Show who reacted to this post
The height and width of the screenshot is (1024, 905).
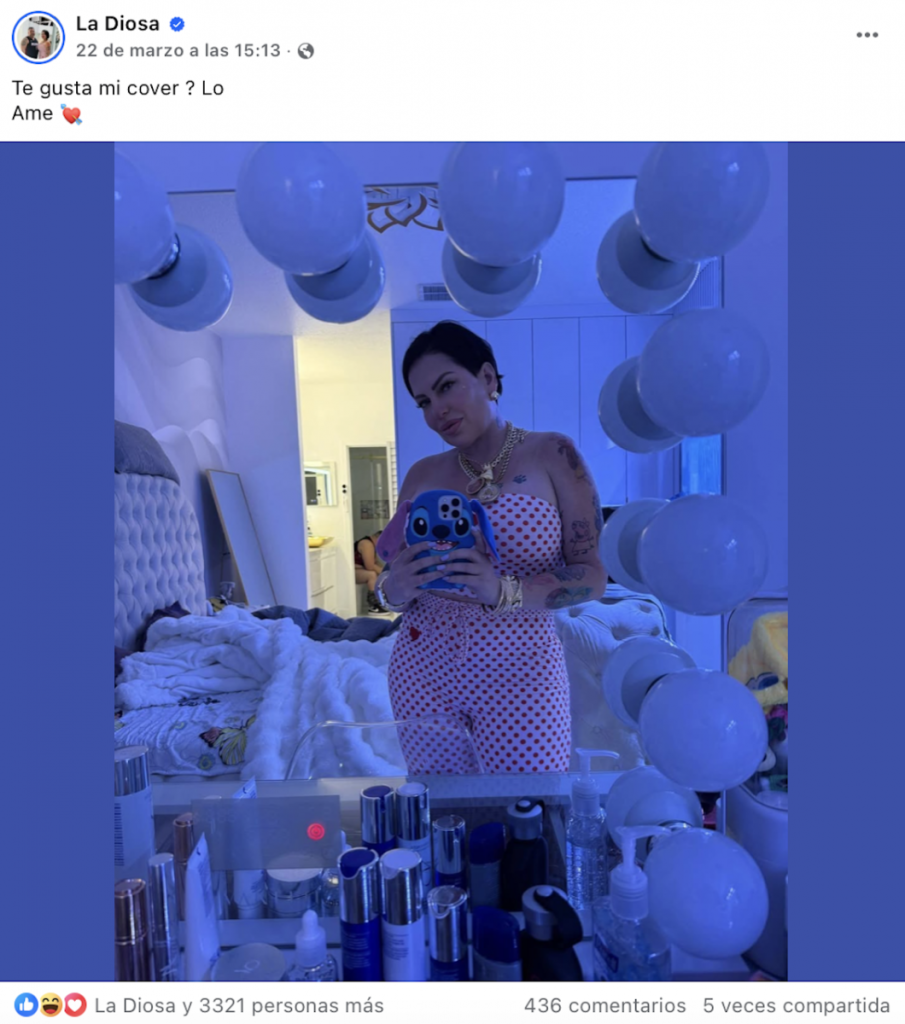coord(238,1005)
